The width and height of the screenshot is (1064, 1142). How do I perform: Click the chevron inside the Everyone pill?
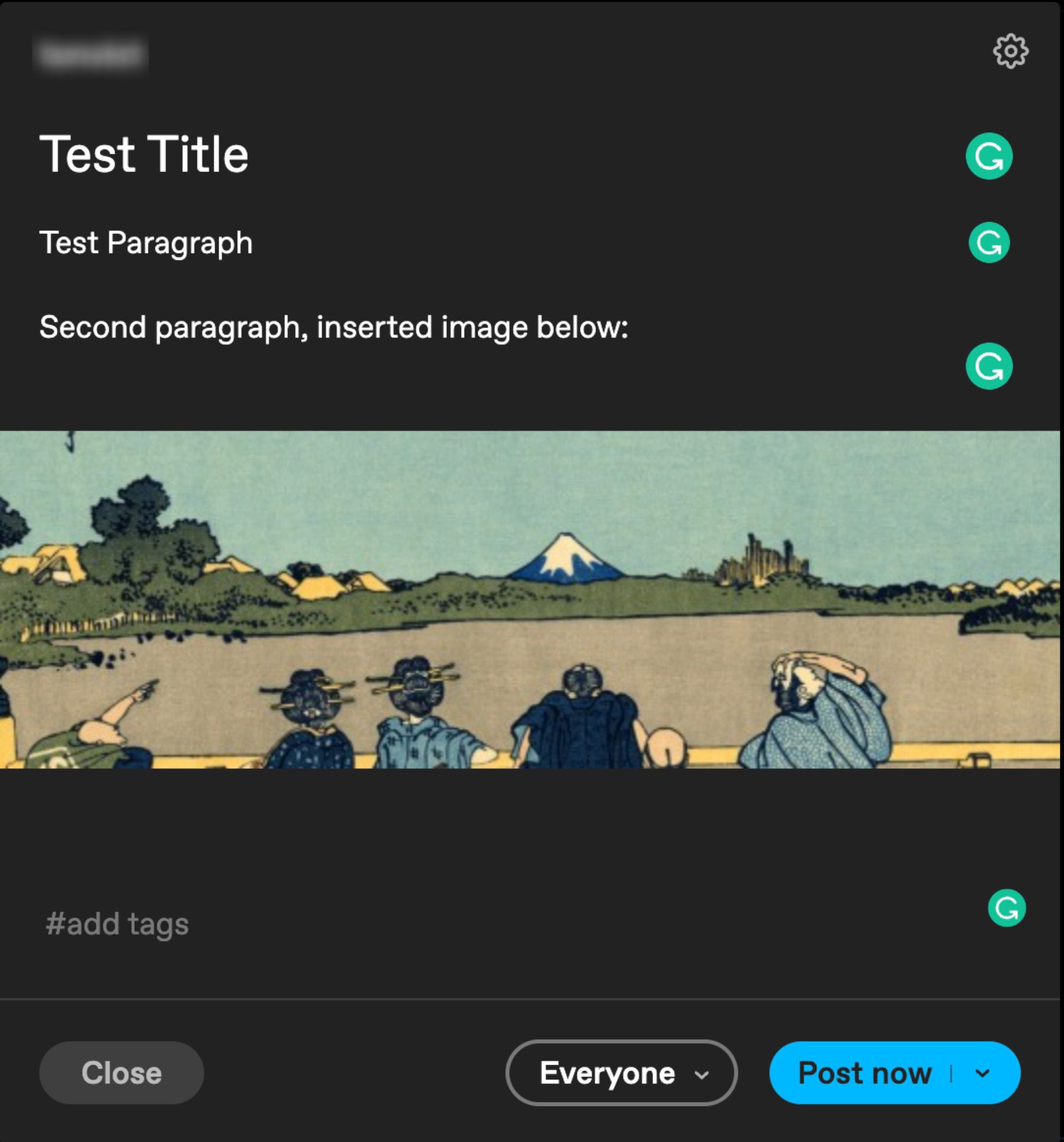tap(702, 1075)
